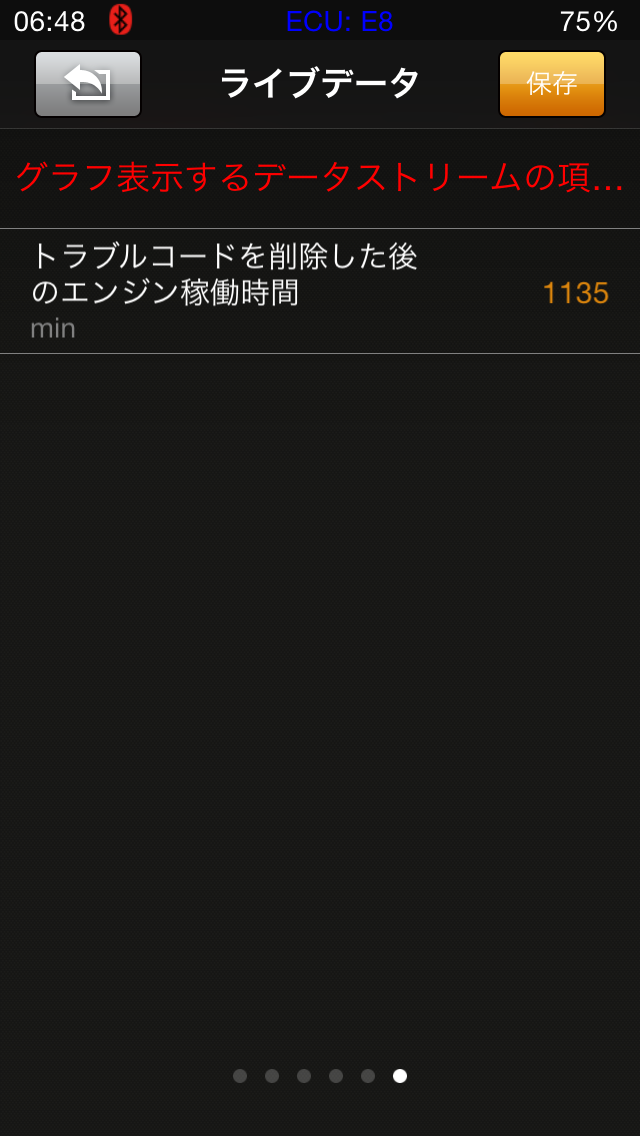The height and width of the screenshot is (1136, 640).
Task: Select the トラブルコードを削除した後のエンジン稼働時間 row
Action: click(320, 291)
